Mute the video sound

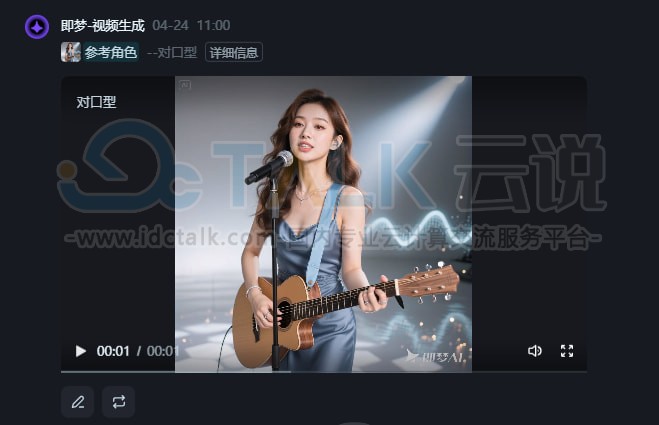click(535, 351)
